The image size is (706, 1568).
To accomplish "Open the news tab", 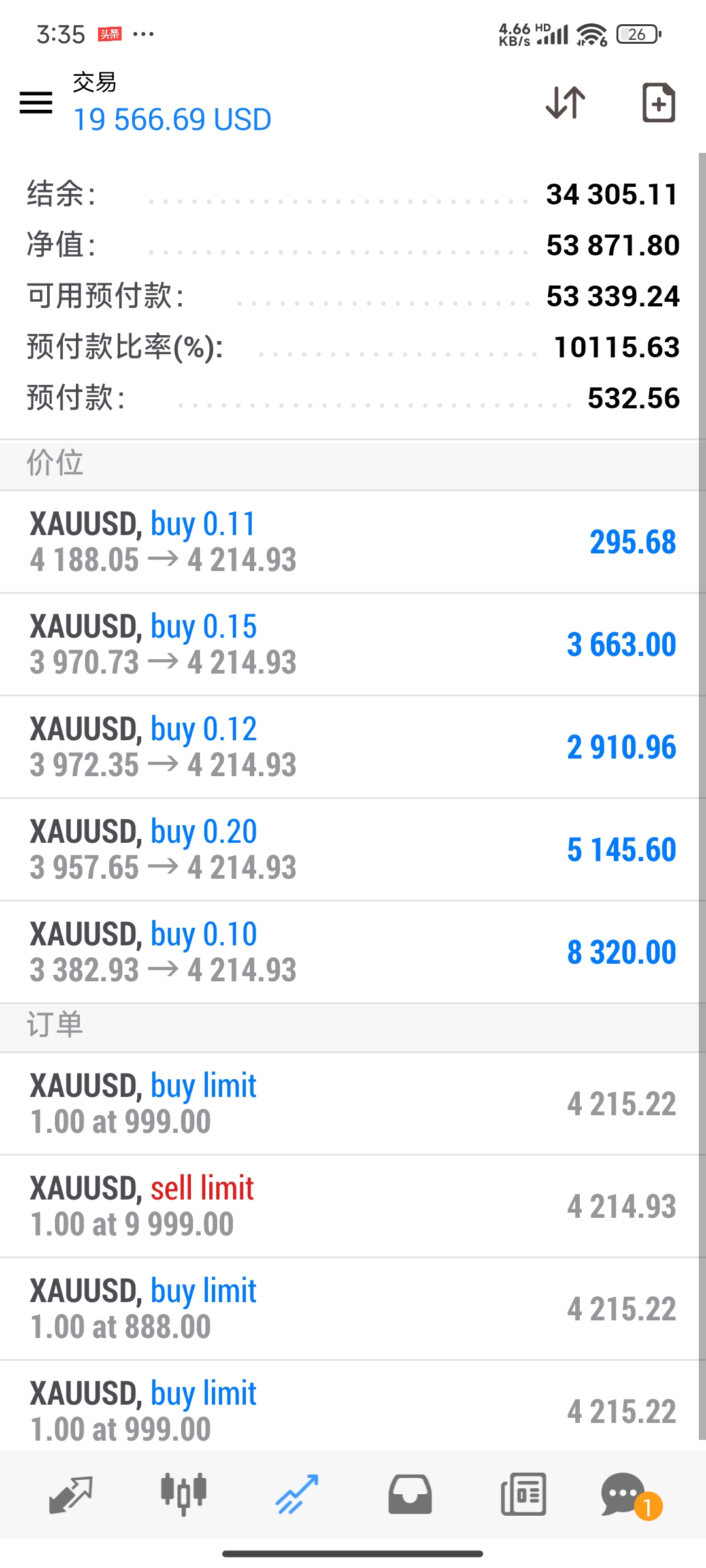I will click(523, 1494).
